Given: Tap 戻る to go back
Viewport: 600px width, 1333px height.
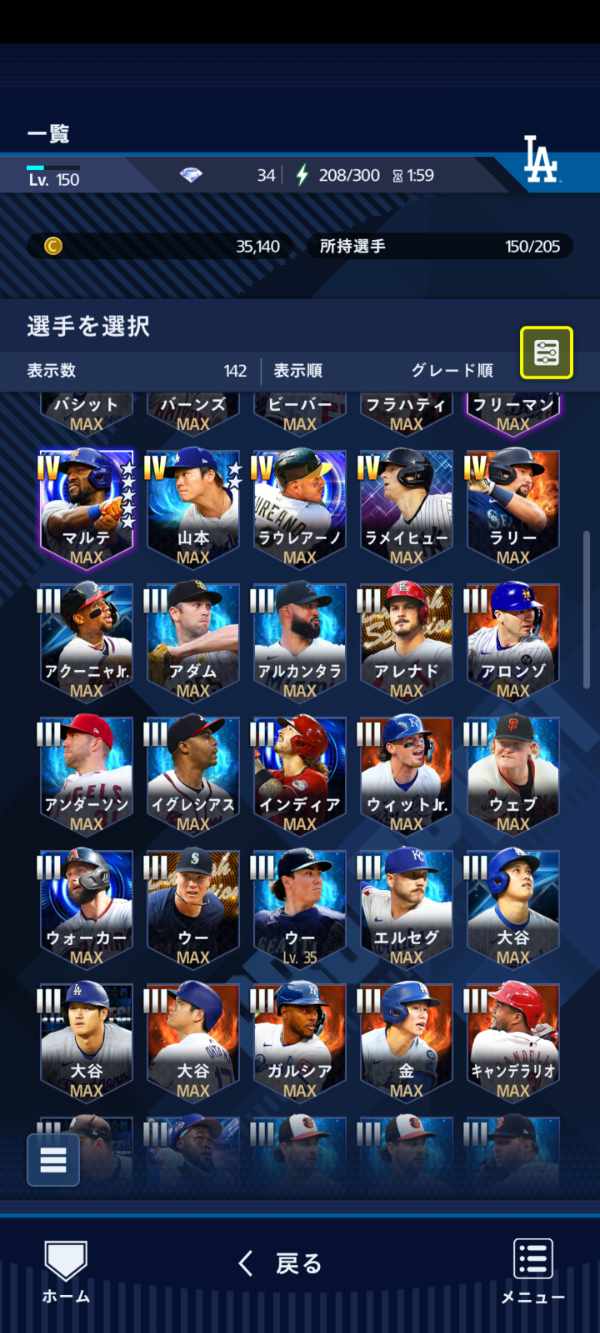Looking at the screenshot, I should click(281, 1263).
